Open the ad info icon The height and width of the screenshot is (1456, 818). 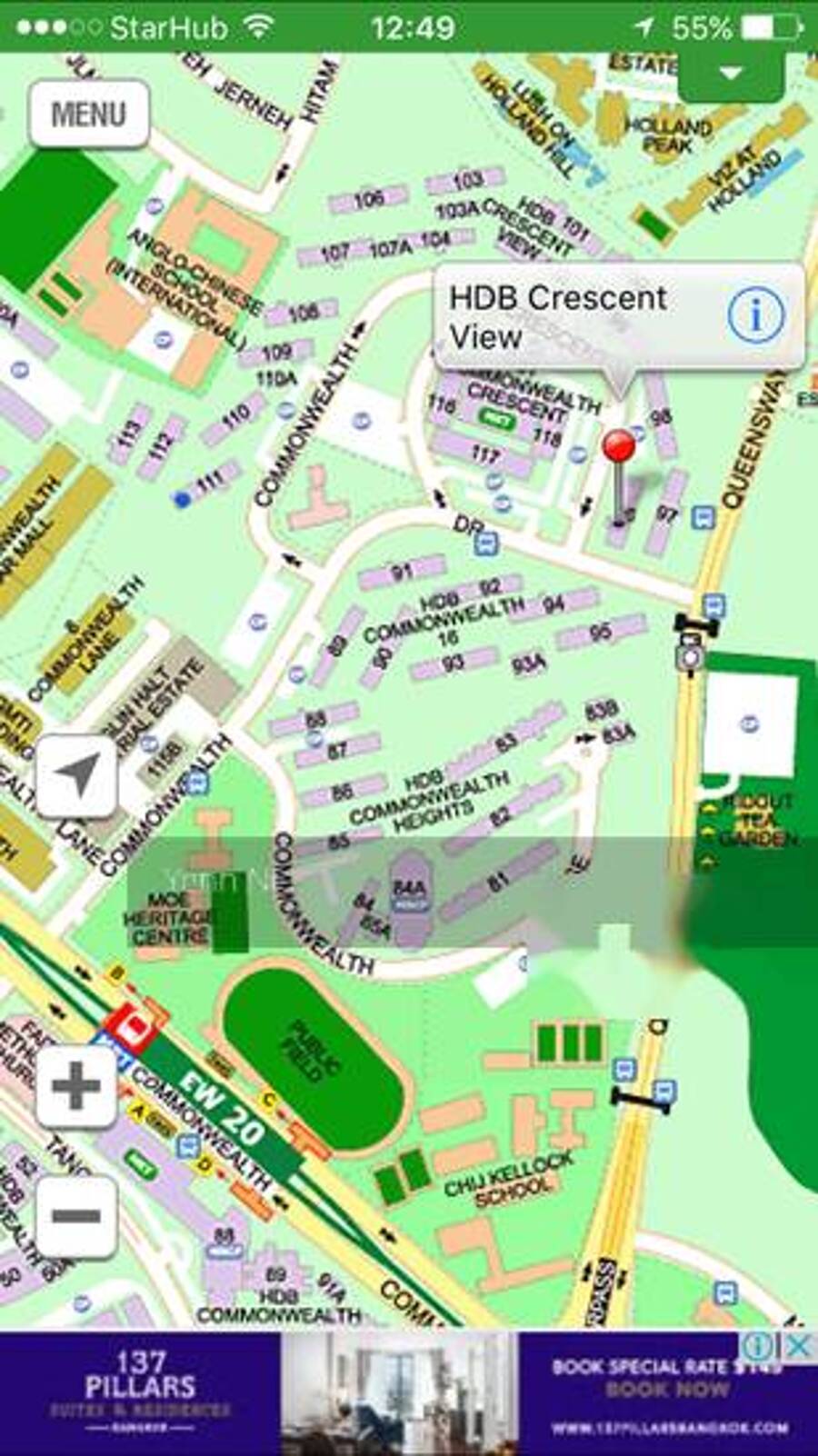pyautogui.click(x=762, y=1346)
